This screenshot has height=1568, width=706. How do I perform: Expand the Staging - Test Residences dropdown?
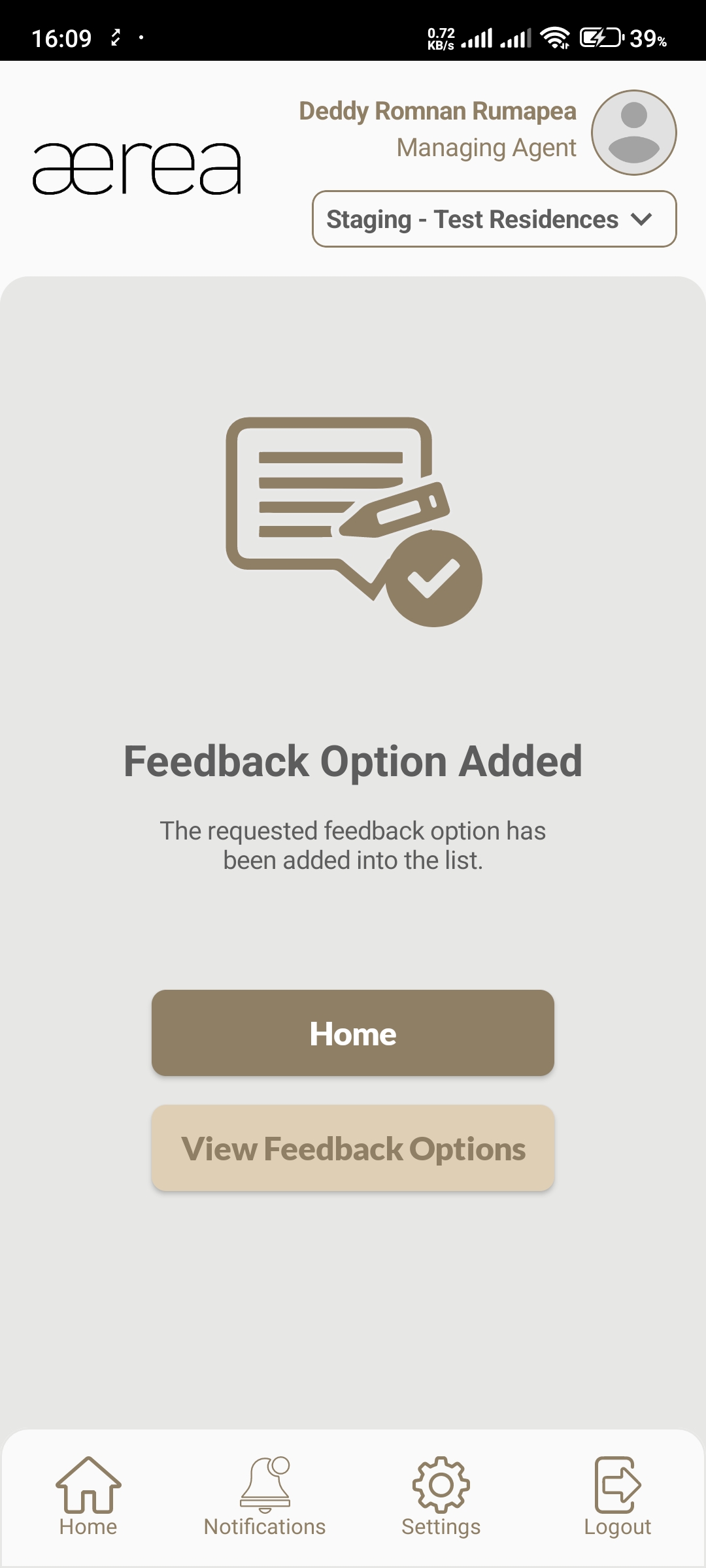tap(494, 219)
